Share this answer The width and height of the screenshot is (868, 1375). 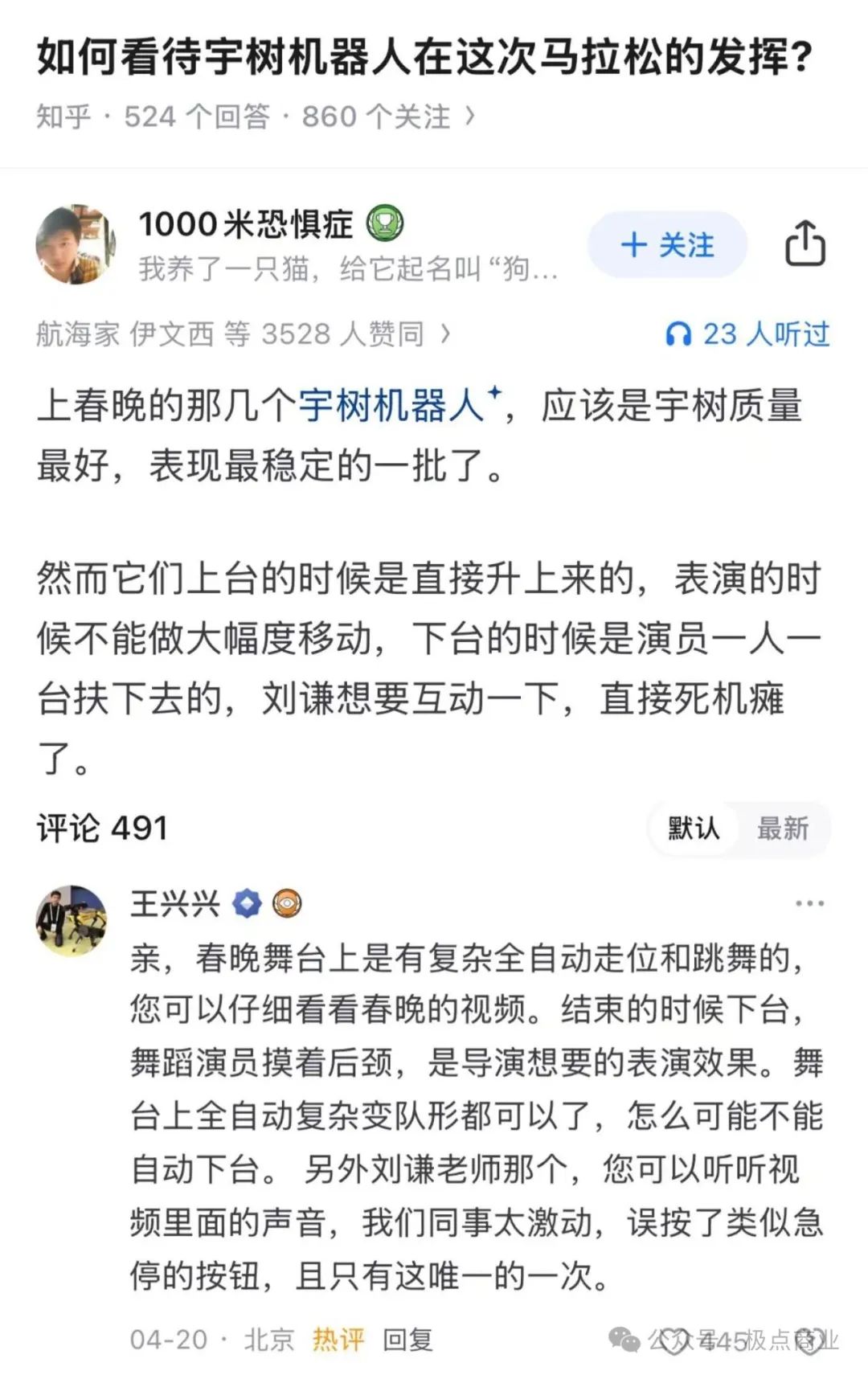click(805, 243)
